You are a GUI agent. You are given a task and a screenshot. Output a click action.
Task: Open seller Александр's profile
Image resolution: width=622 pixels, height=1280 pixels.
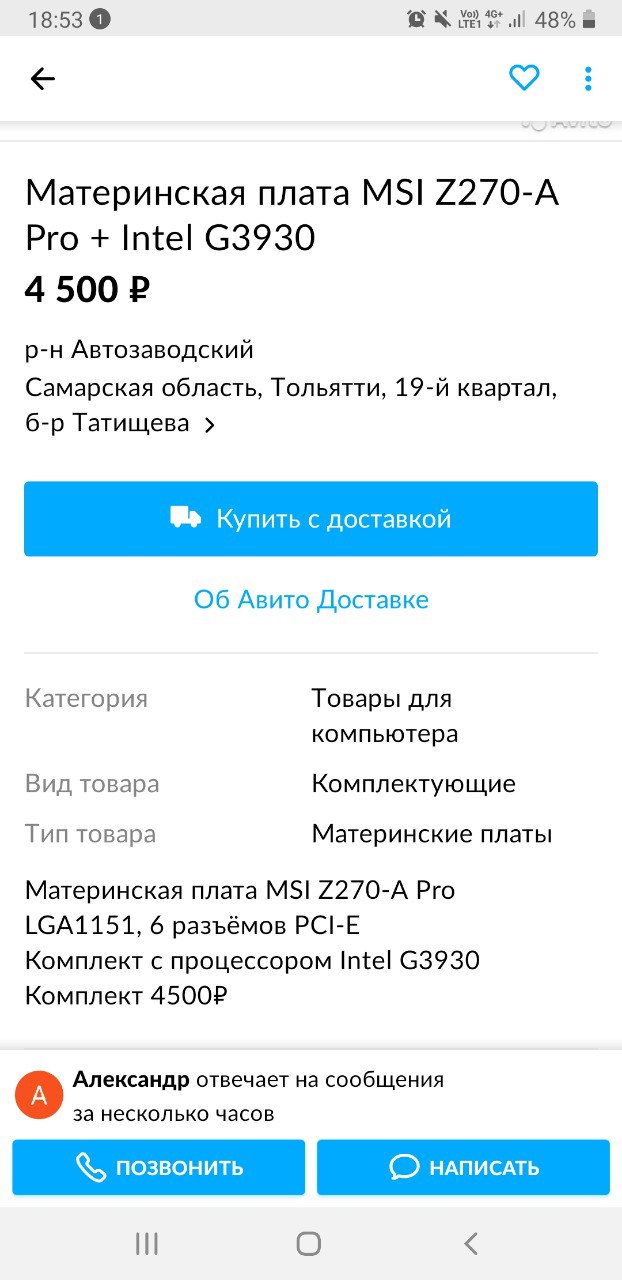131,1080
